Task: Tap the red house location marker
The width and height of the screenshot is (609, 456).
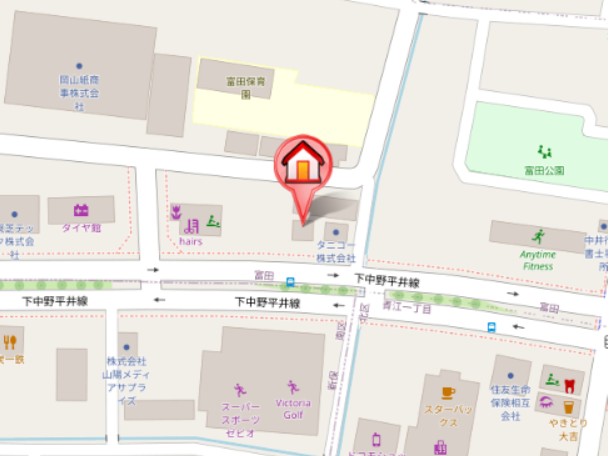Action: click(301, 165)
